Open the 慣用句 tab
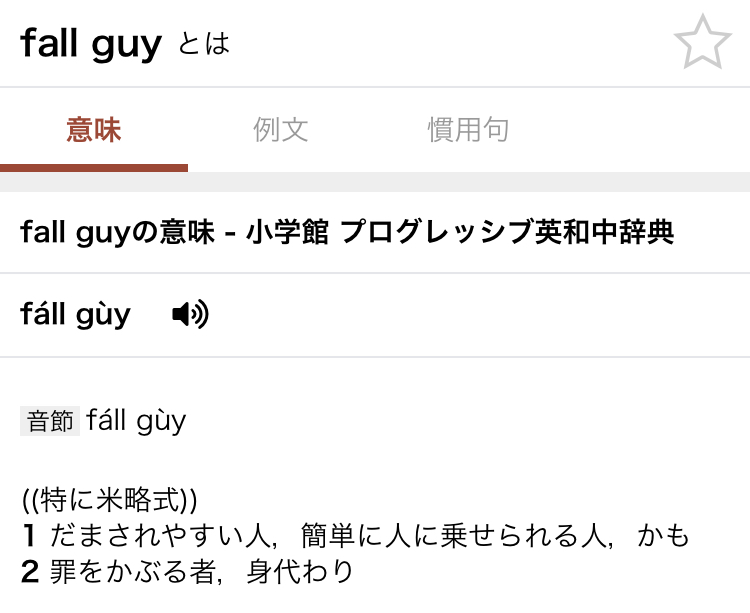The width and height of the screenshot is (750, 613). point(468,130)
